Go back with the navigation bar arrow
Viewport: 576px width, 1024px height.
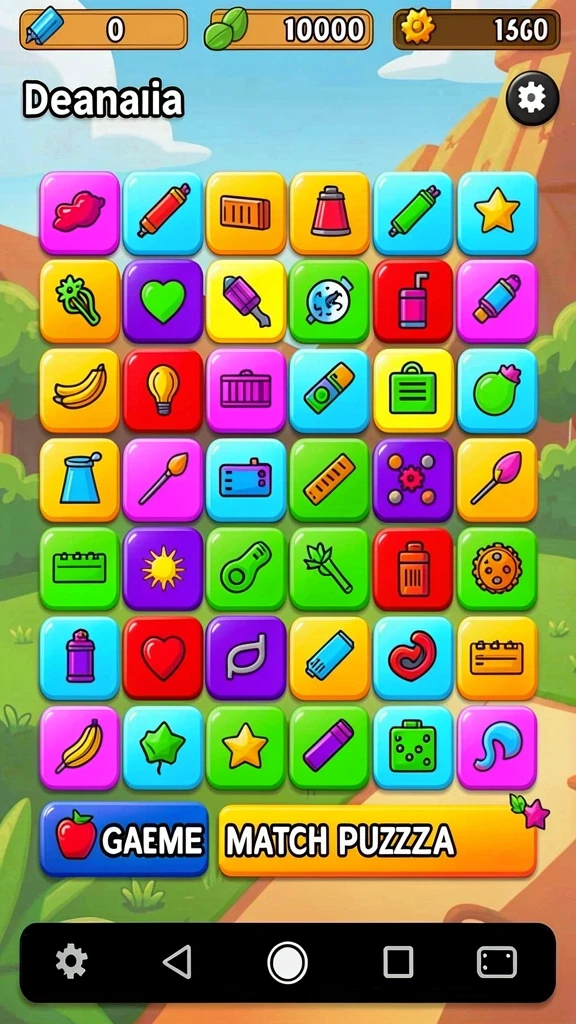[177, 962]
